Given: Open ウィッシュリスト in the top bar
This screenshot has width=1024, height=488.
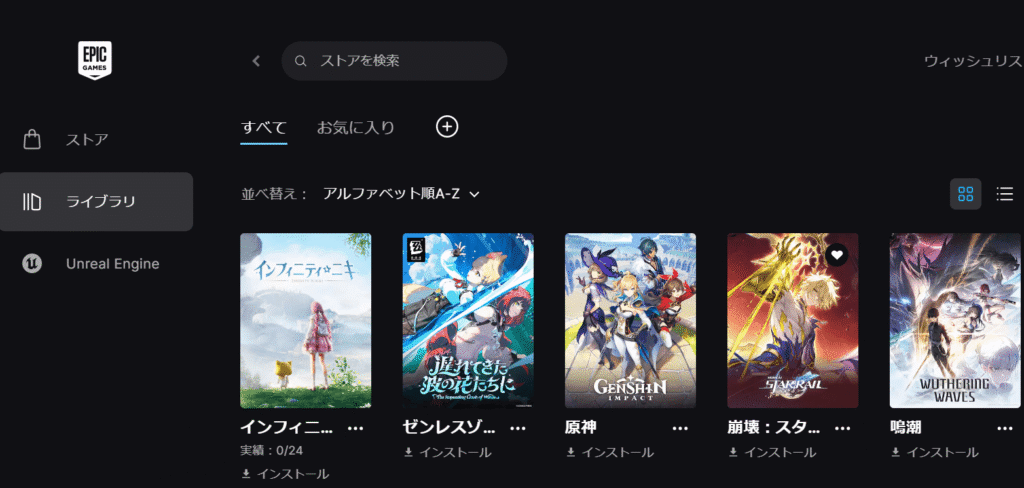Looking at the screenshot, I should (x=972, y=61).
